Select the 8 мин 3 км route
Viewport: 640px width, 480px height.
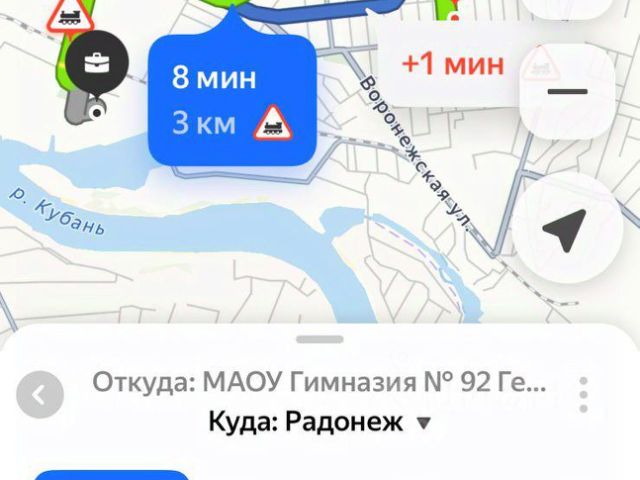232,100
